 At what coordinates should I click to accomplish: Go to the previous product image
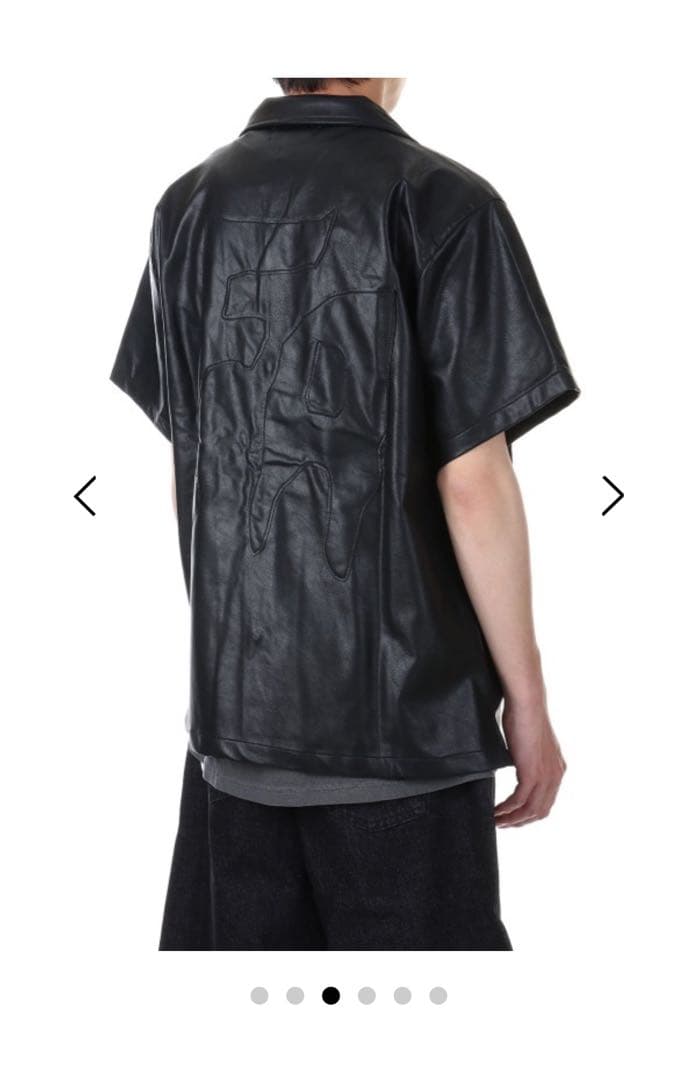[85, 496]
